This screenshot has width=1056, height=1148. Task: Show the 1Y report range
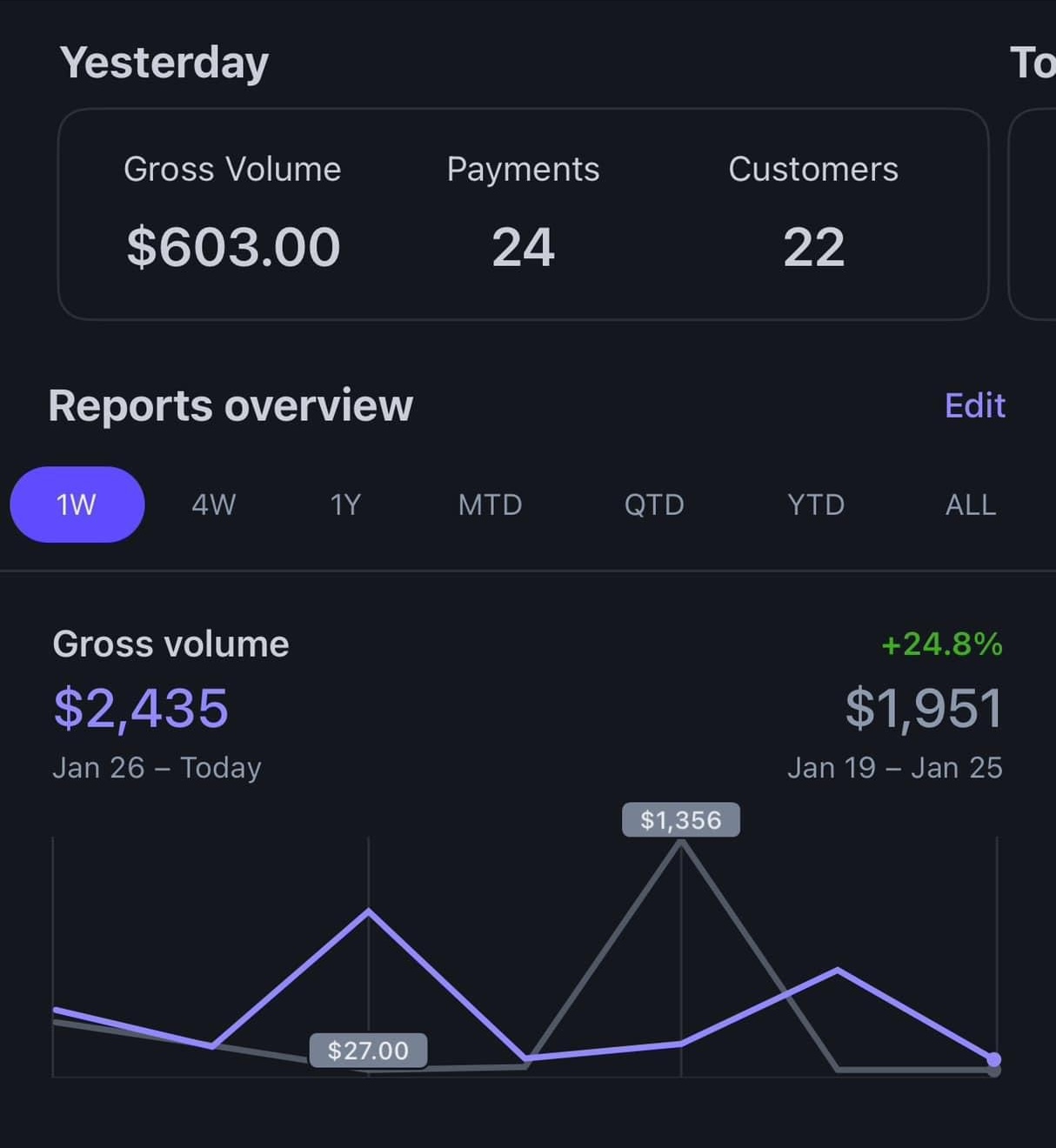click(x=345, y=504)
